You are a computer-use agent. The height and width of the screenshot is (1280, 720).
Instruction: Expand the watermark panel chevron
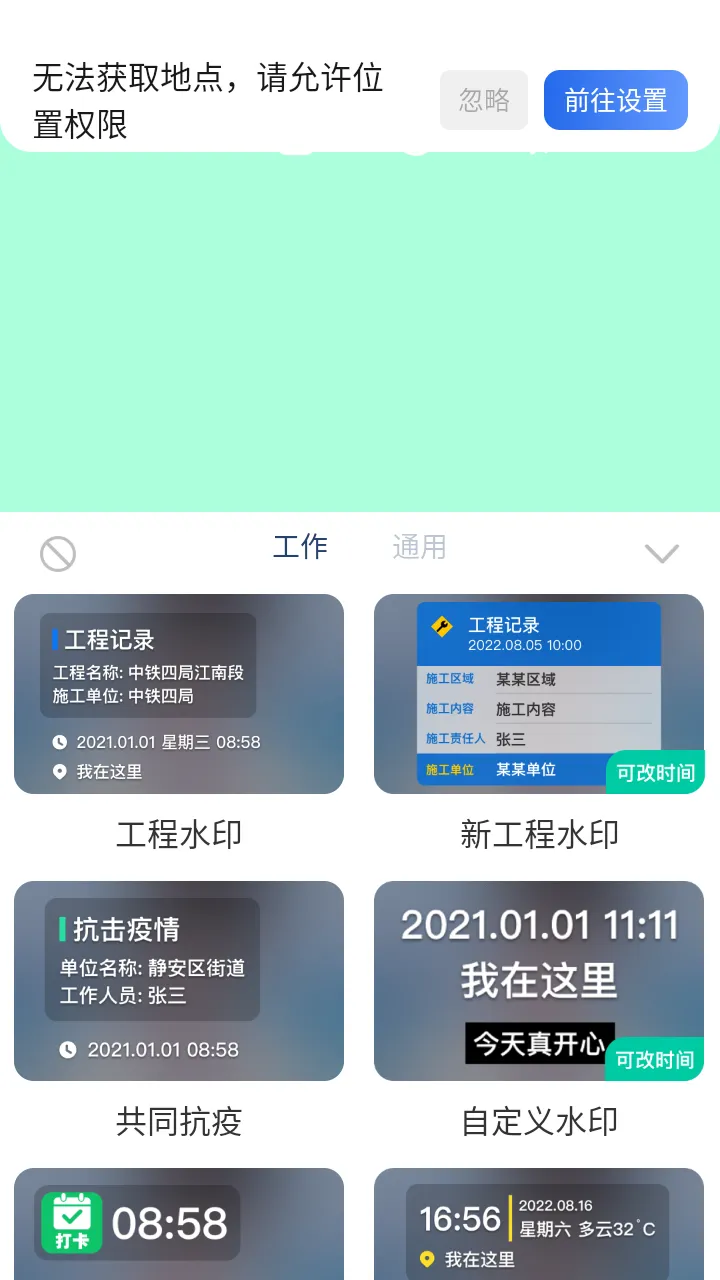point(662,553)
